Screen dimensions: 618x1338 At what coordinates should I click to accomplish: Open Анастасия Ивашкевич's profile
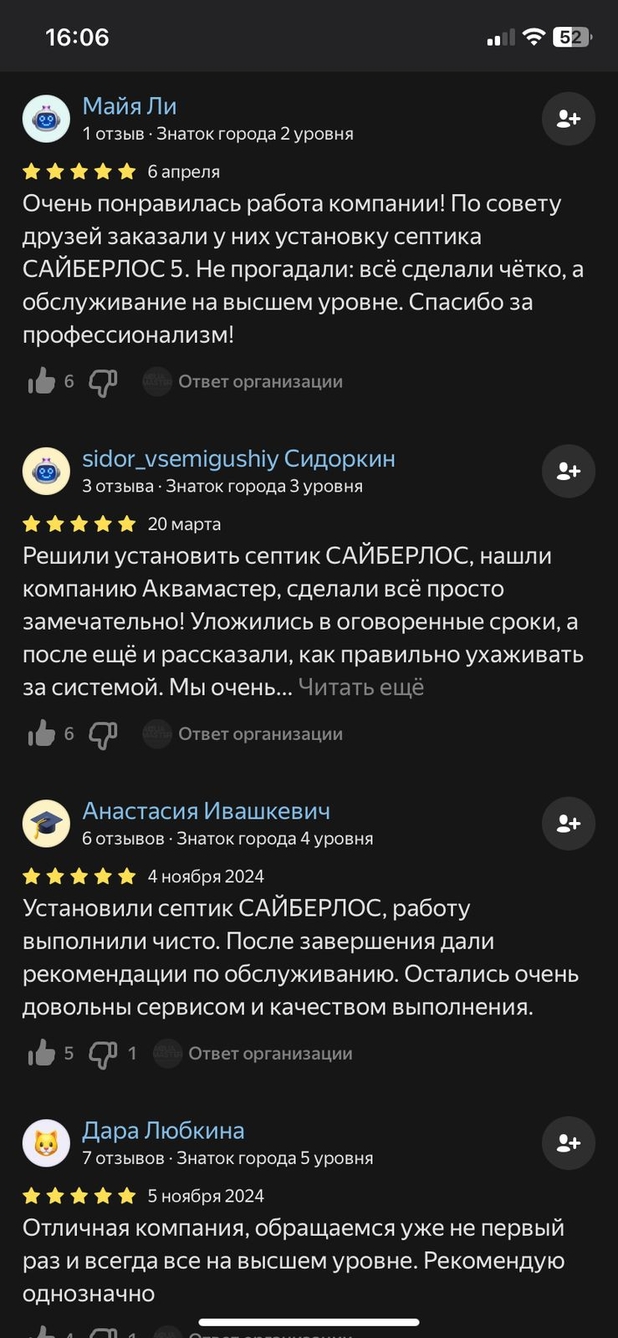tap(206, 811)
